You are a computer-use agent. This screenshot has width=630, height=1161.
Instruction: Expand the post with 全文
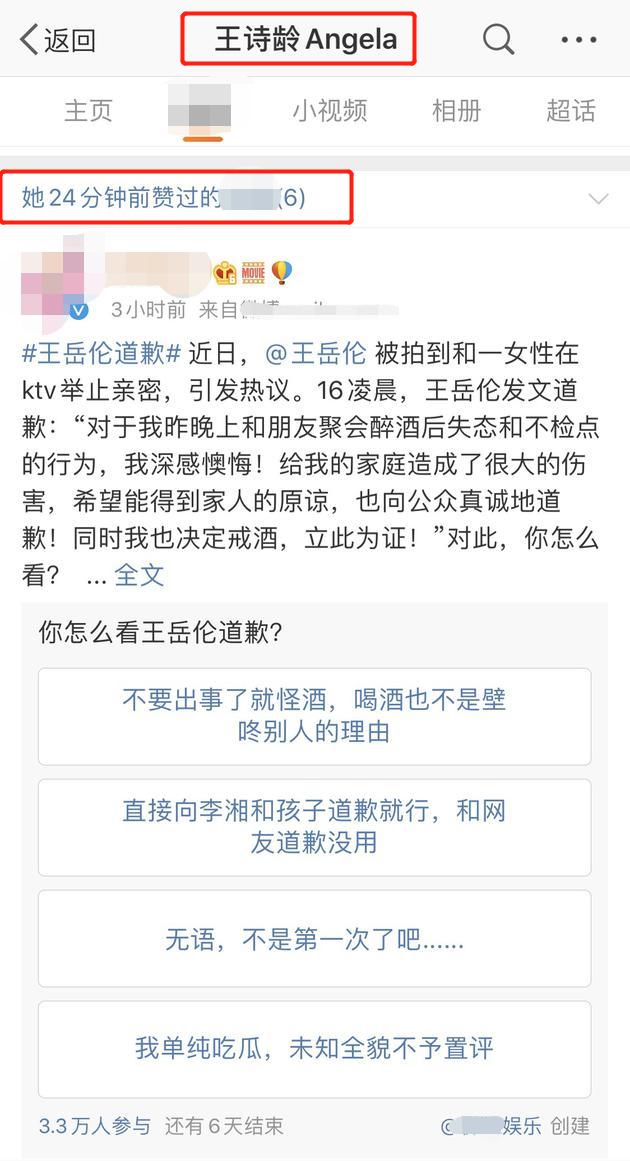tap(139, 575)
